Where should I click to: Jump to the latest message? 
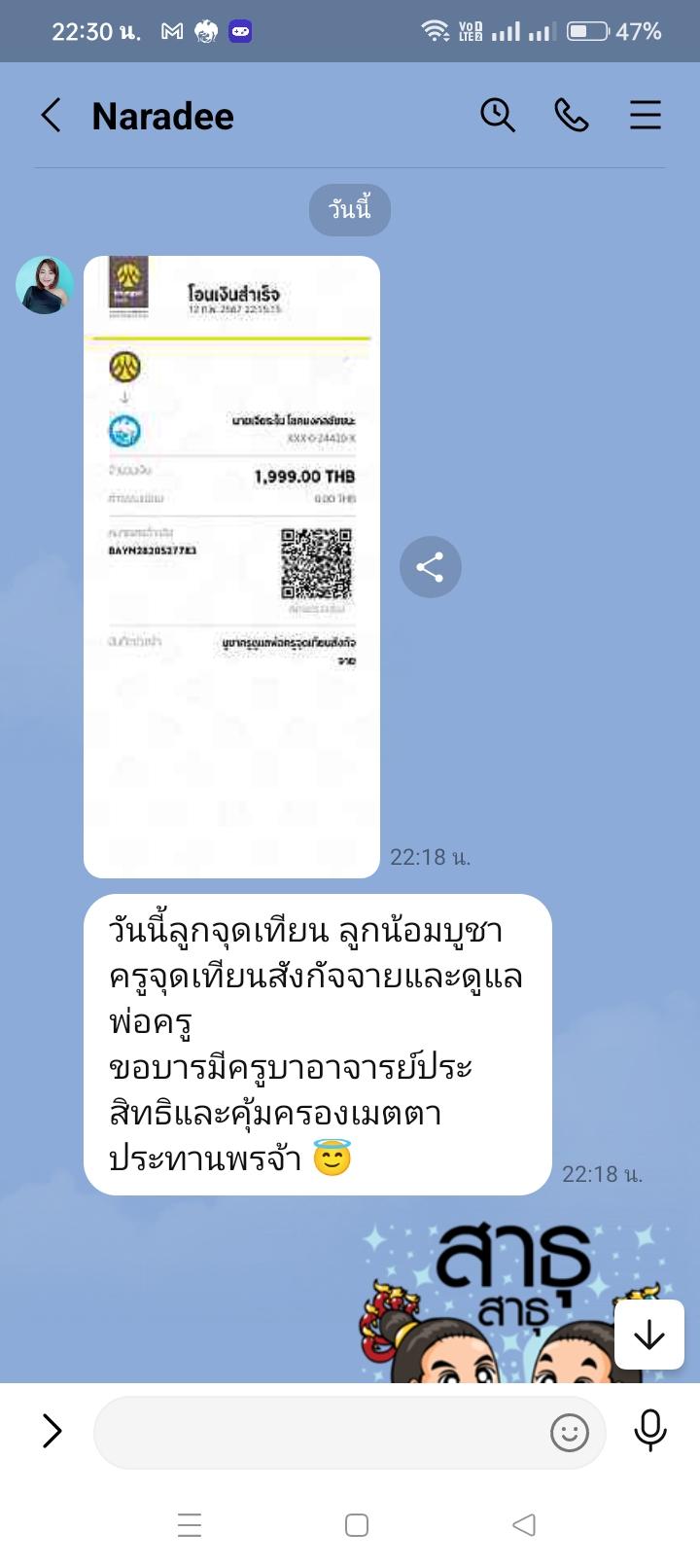click(x=648, y=1335)
